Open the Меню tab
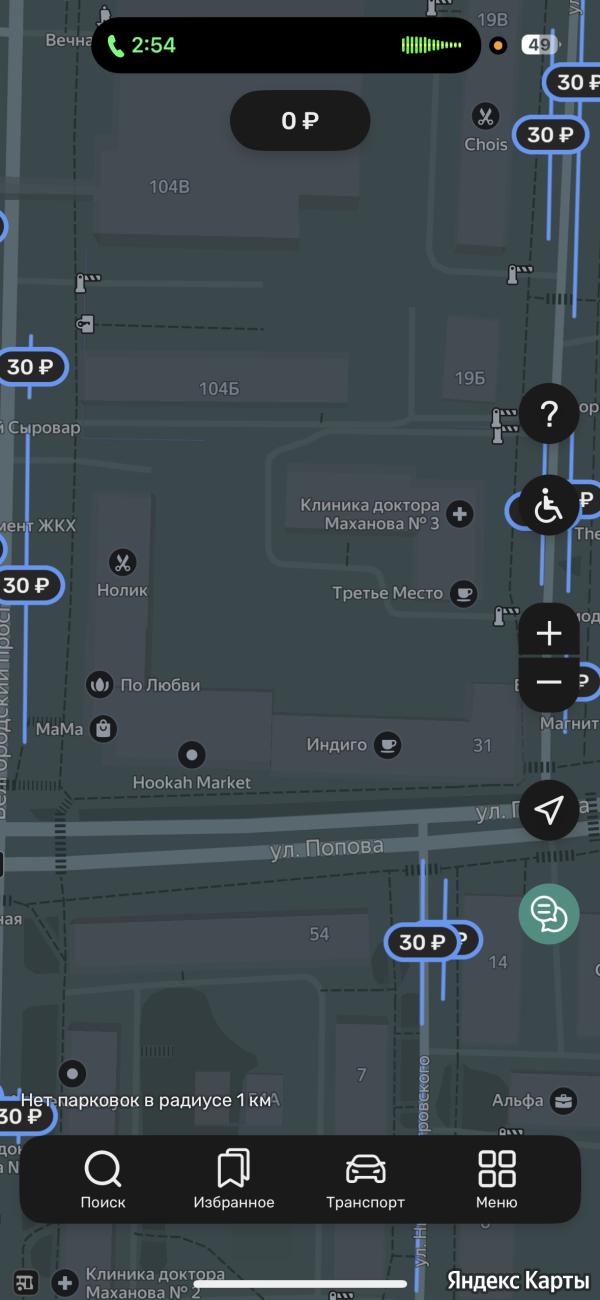The height and width of the screenshot is (1300, 600). coord(497,1179)
